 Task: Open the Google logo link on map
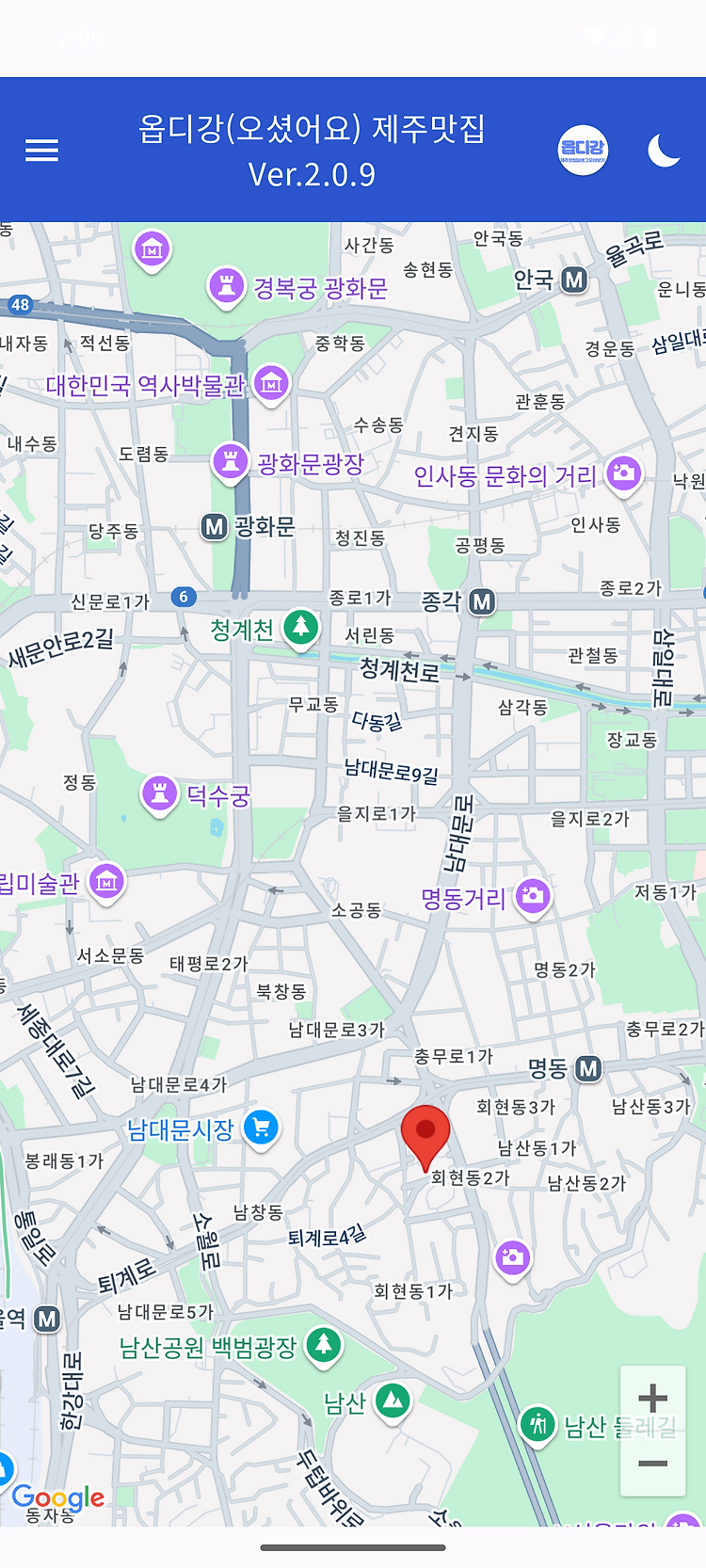[x=57, y=1497]
